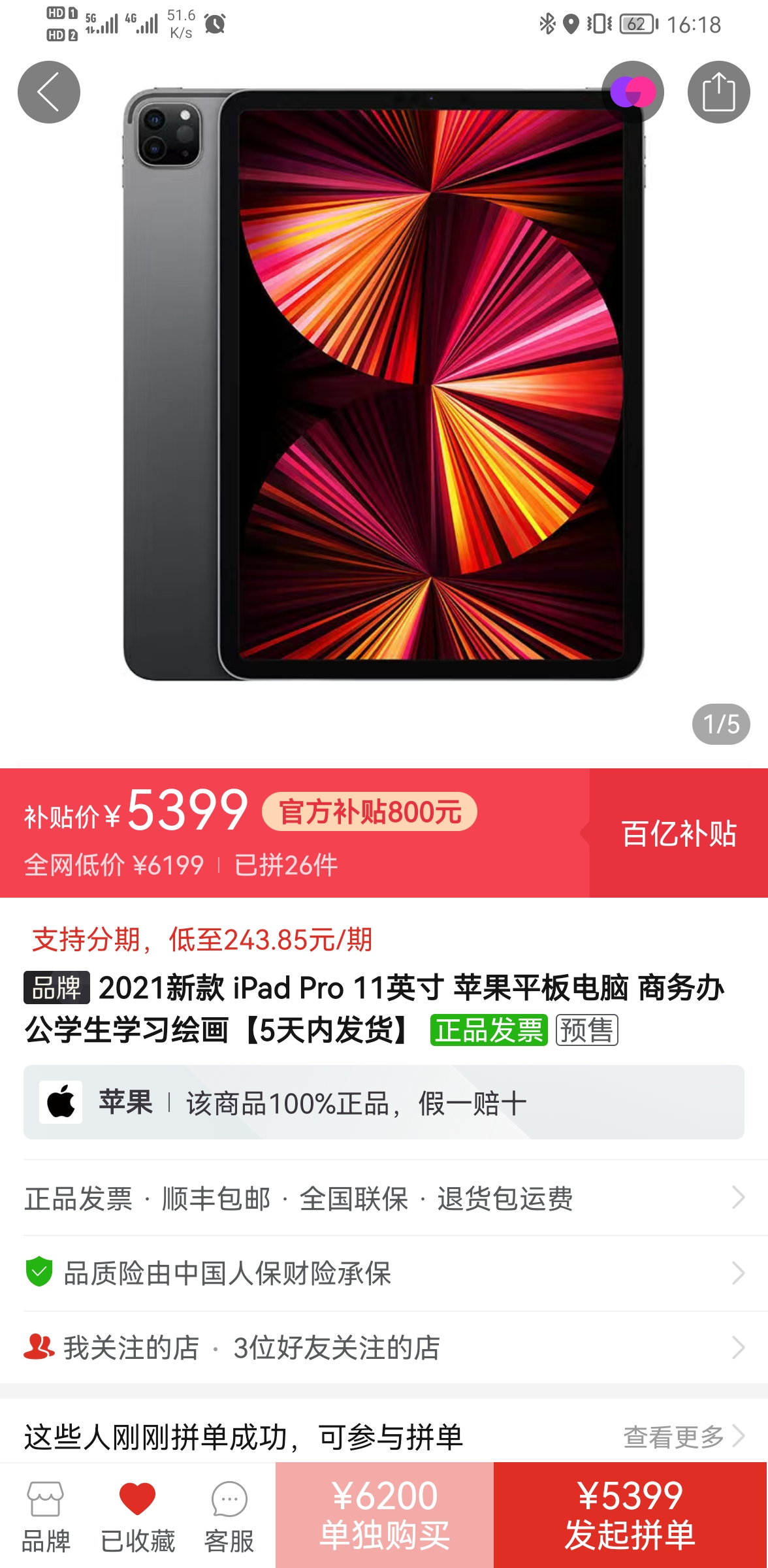Share this iPad Pro product
This screenshot has height=1568, width=768.
coord(718,92)
